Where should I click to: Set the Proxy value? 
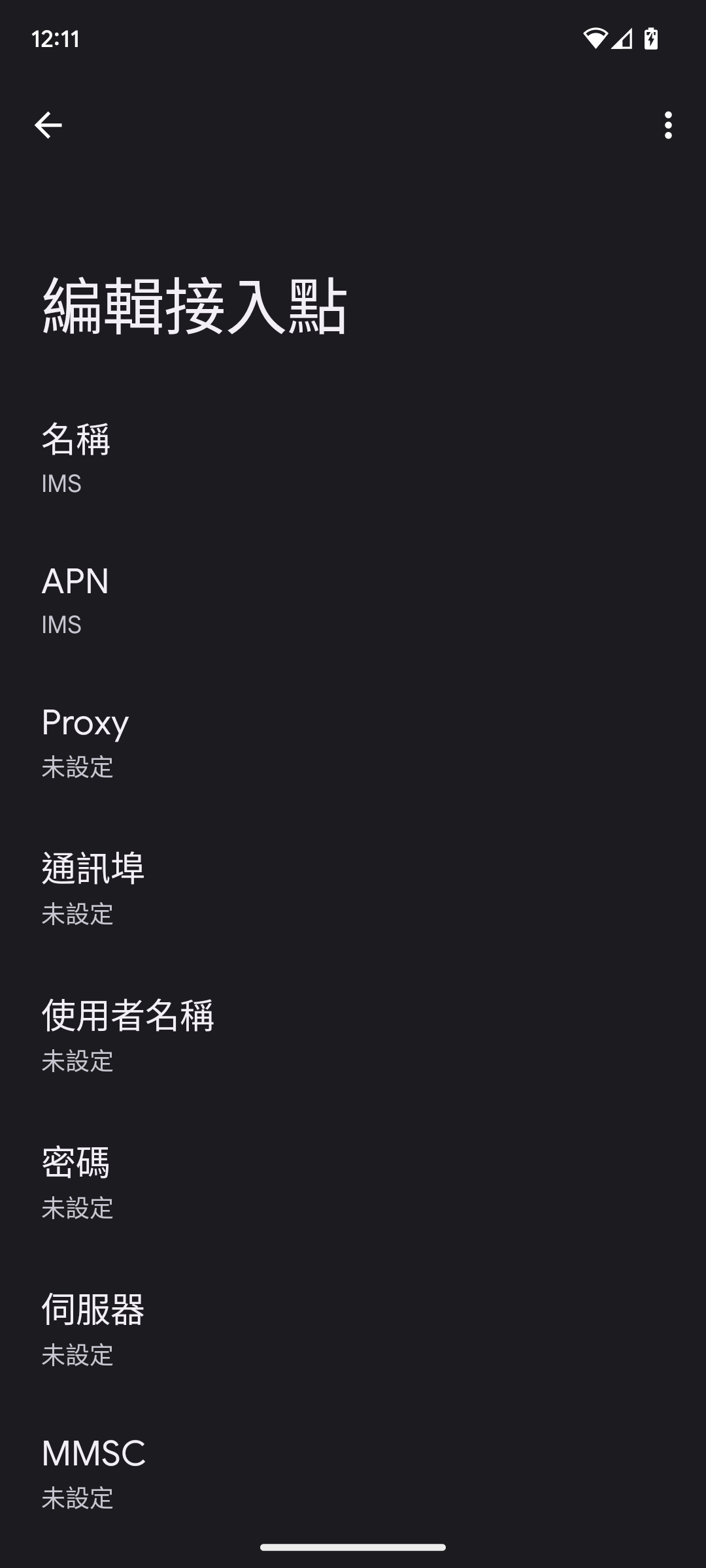353,743
